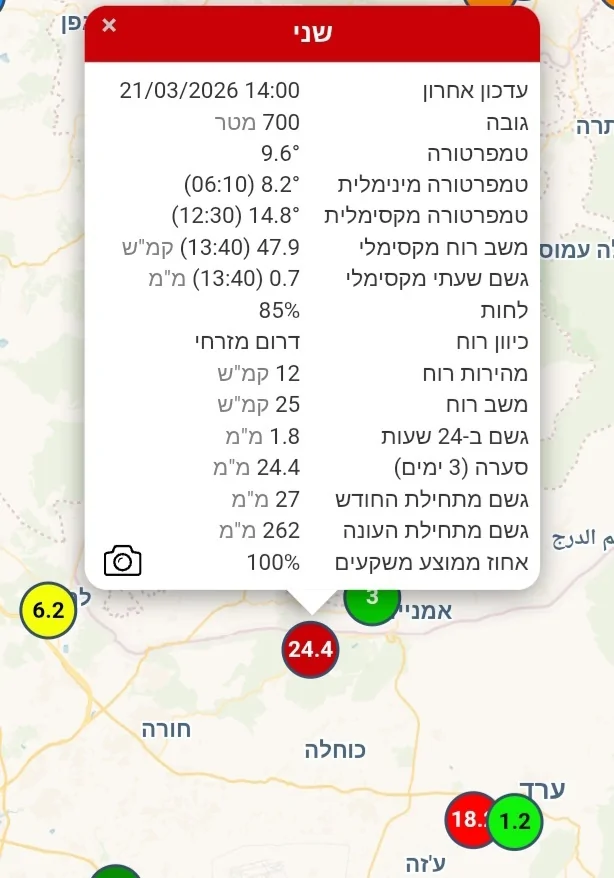Screen dimensions: 614x878
Task: Select the yellow 6.2 station marker
Action: pyautogui.click(x=48, y=610)
